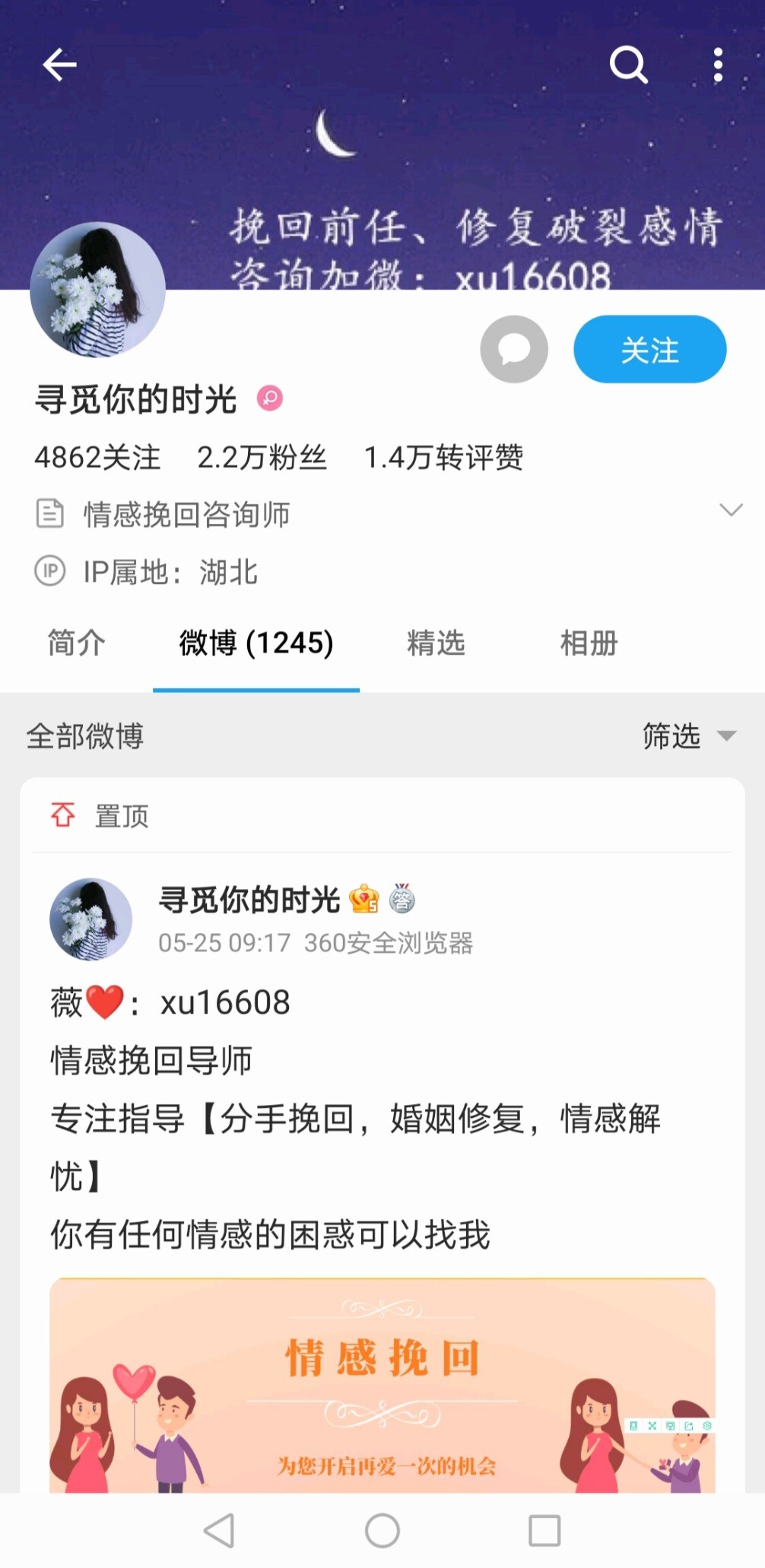Open the large profile avatar
This screenshot has width=765, height=1568.
97,290
